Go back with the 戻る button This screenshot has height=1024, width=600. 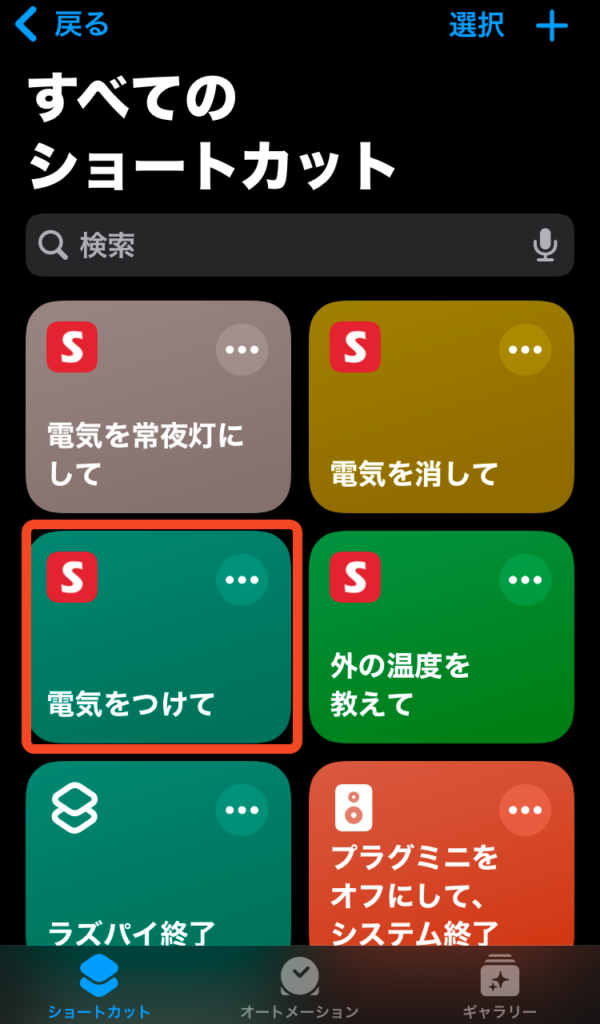coord(64,25)
